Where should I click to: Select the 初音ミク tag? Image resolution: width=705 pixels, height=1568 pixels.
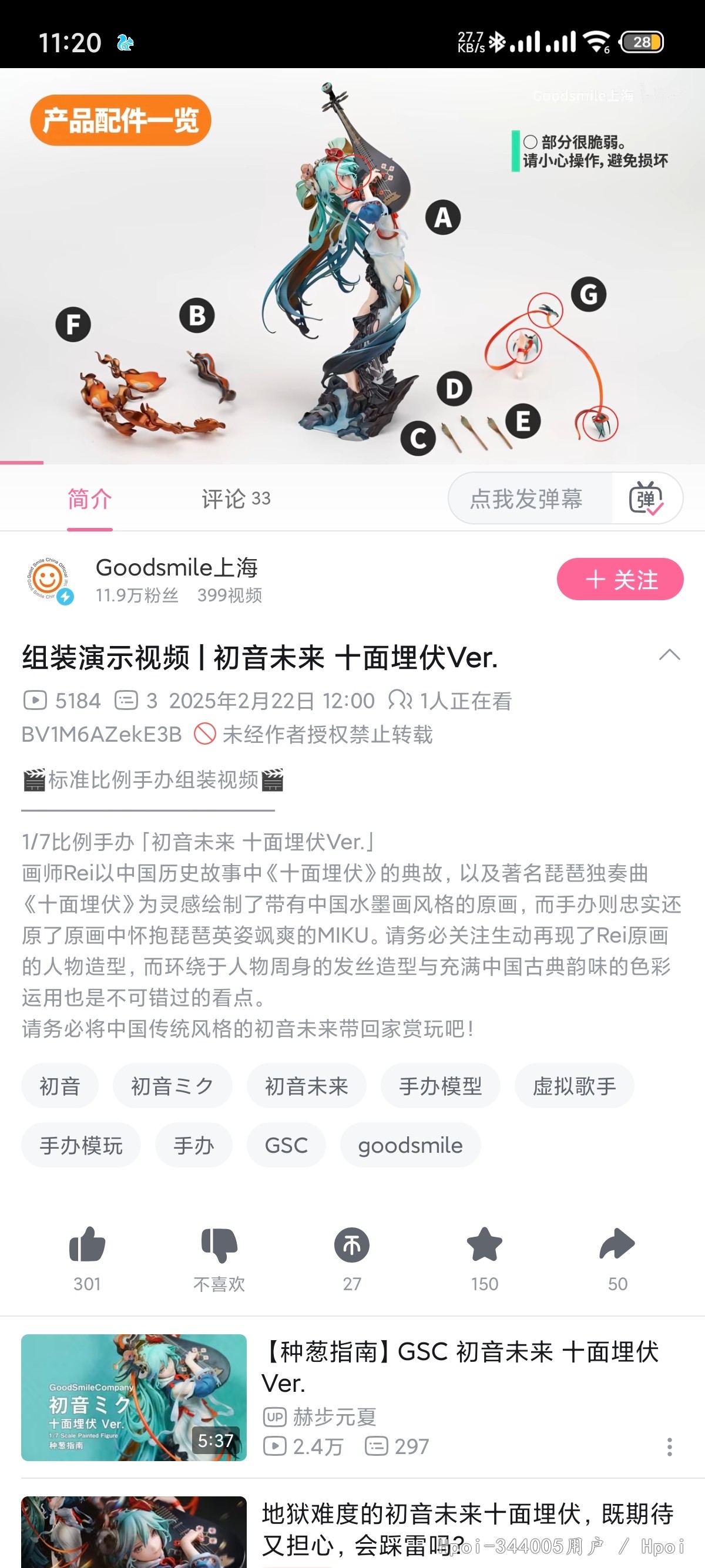pos(172,1086)
